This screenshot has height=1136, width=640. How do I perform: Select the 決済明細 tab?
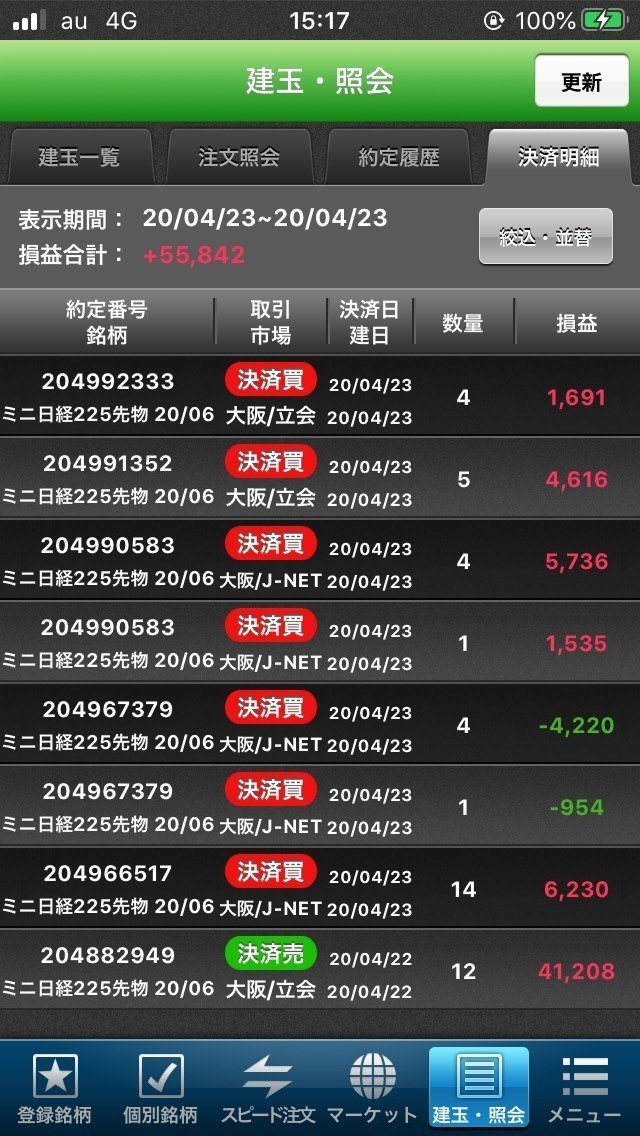(558, 157)
